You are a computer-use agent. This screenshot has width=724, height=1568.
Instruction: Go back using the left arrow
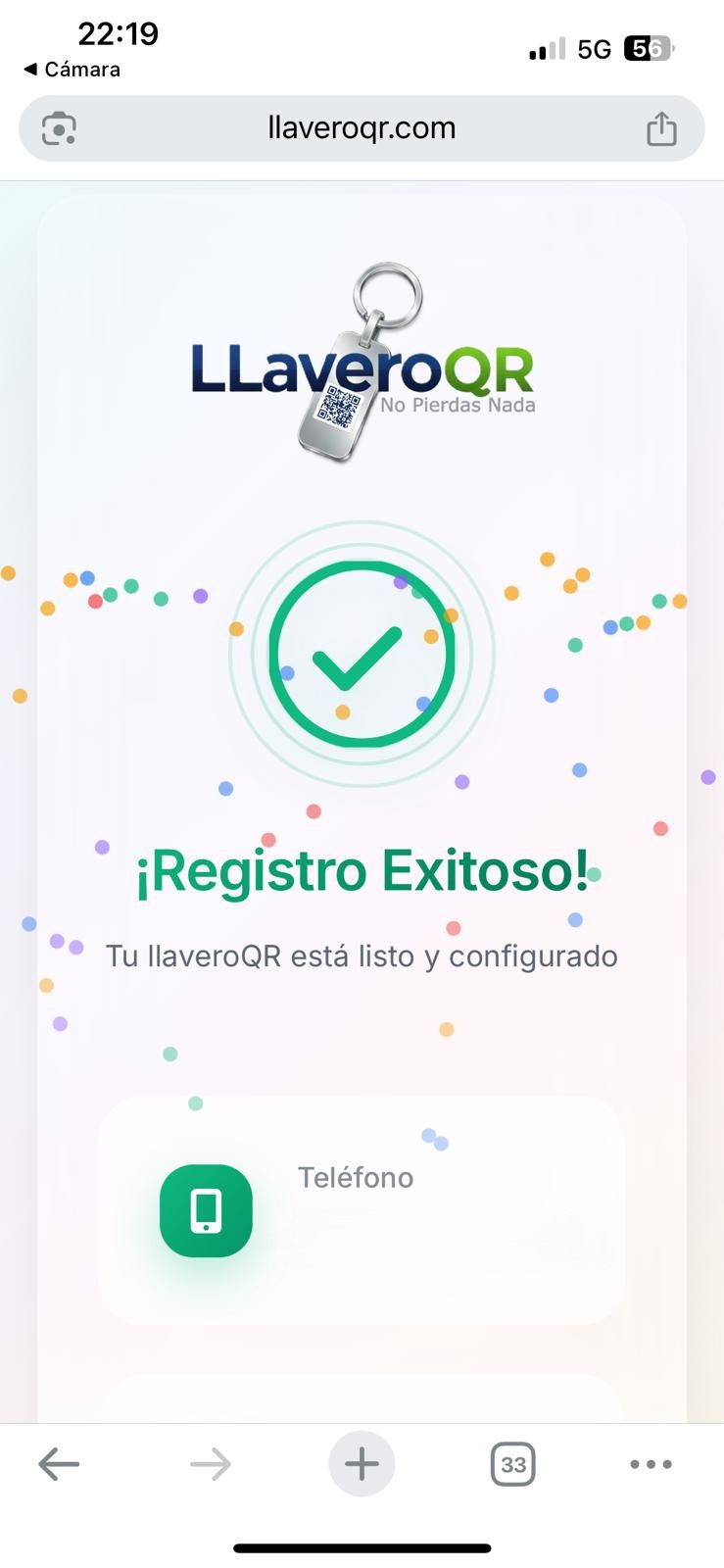(59, 1463)
